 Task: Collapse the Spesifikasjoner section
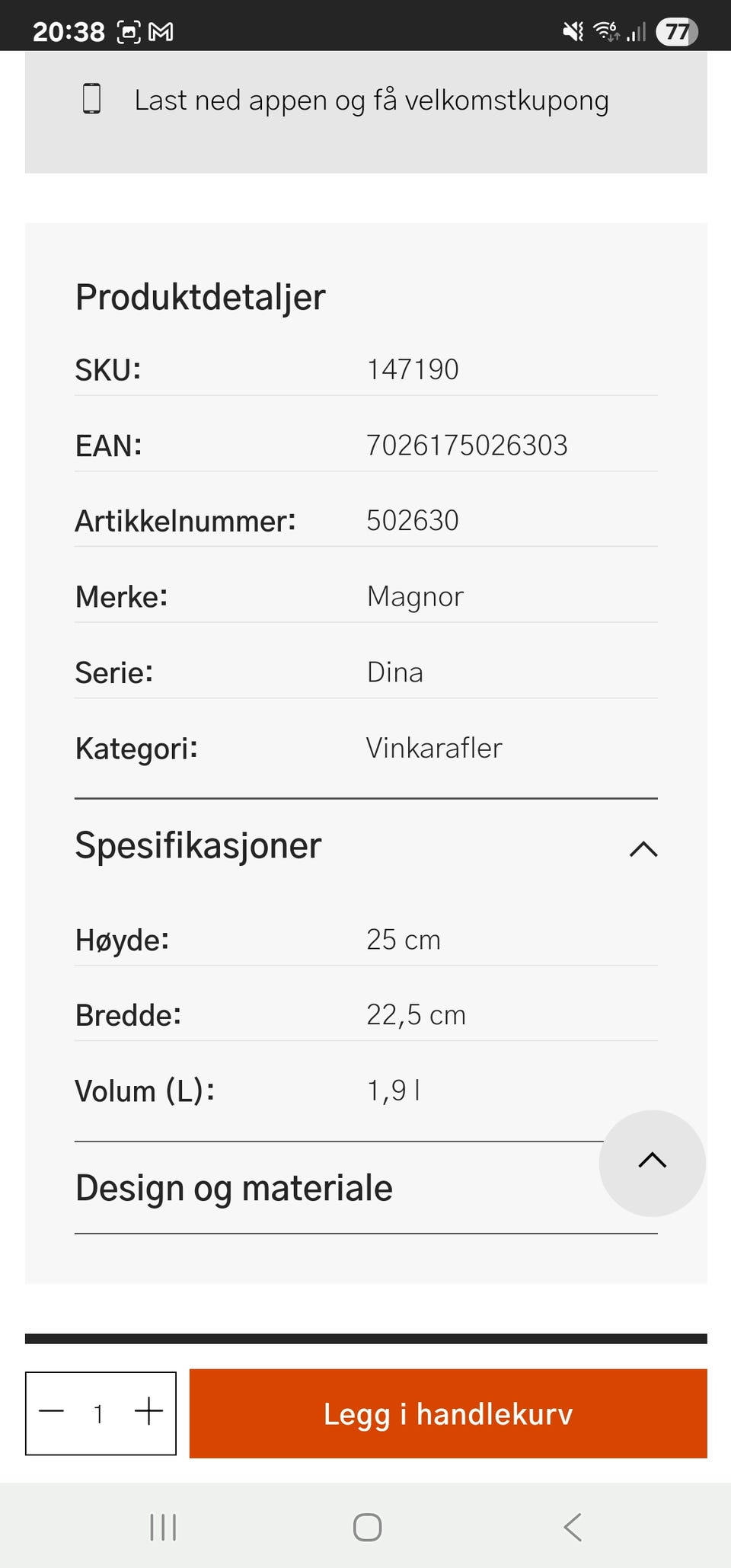tap(643, 848)
